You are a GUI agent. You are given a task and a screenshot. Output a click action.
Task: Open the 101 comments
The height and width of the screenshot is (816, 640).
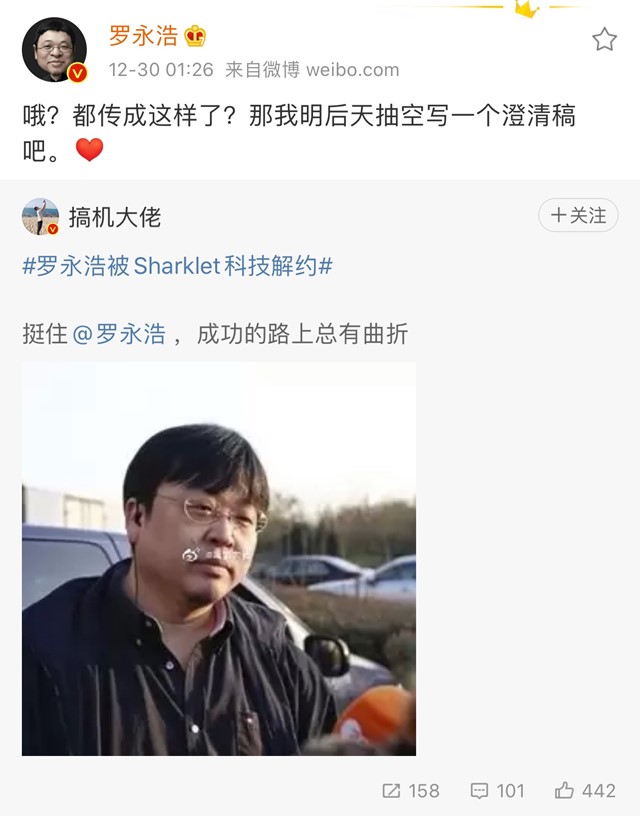tap(497, 790)
